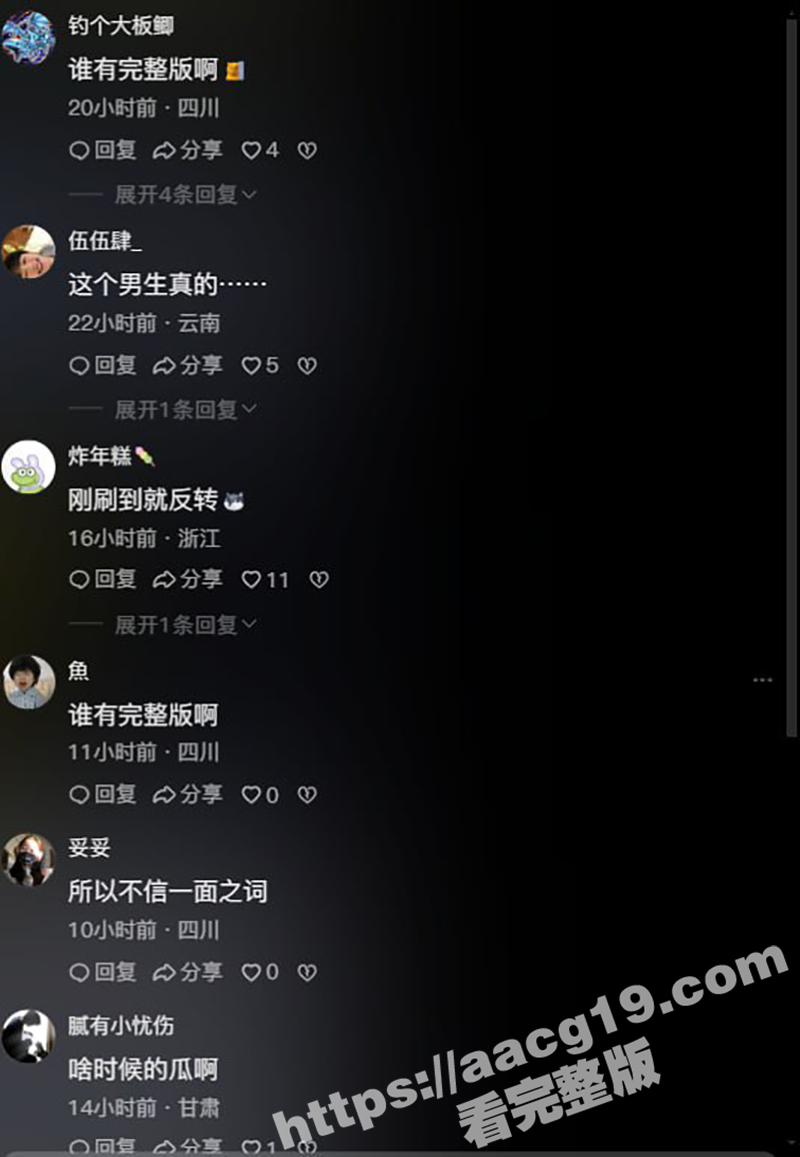The height and width of the screenshot is (1157, 800).
Task: Open 妥妥's profile avatar
Action: tap(28, 860)
